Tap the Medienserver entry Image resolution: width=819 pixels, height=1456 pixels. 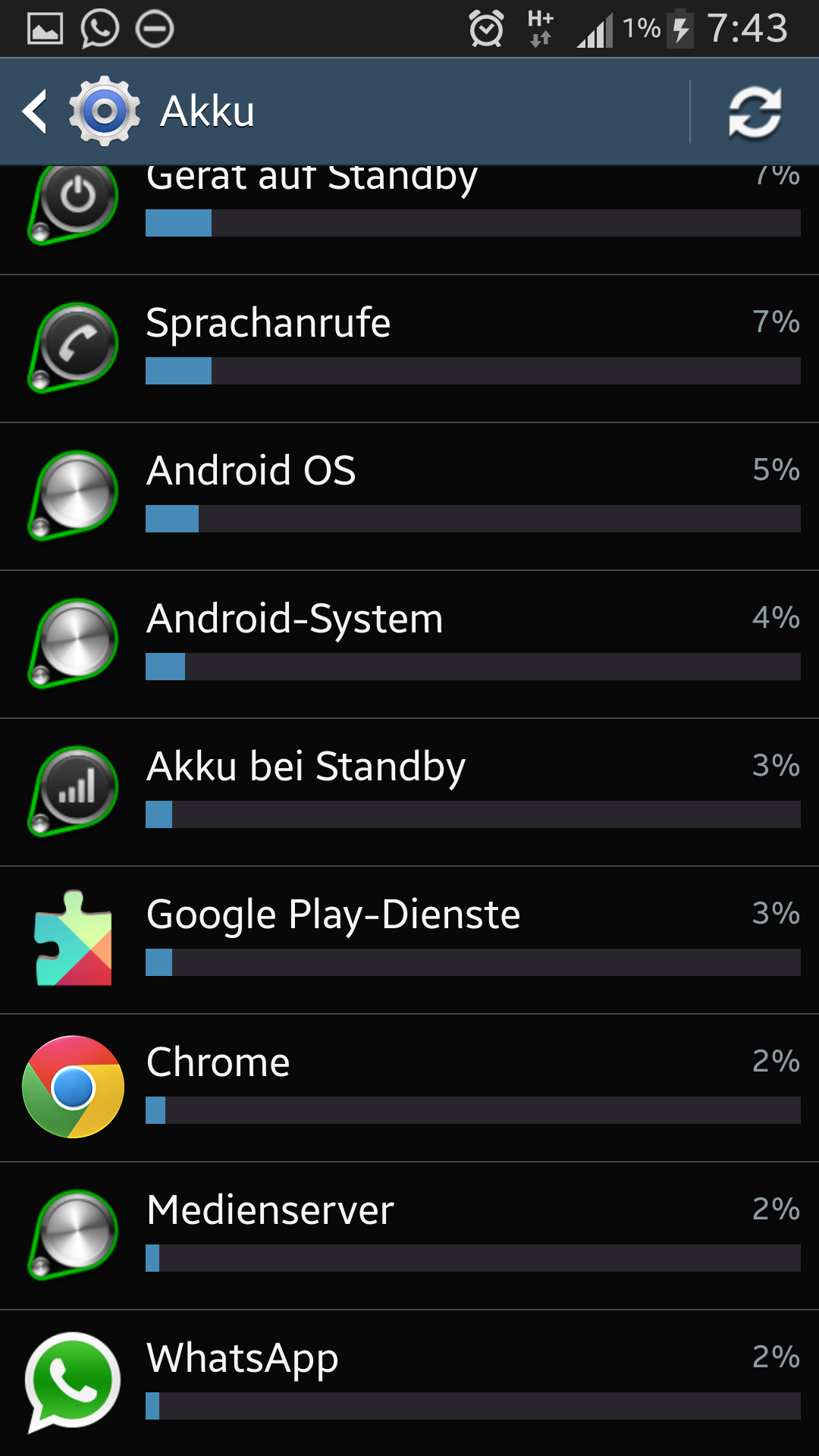coord(409,1235)
